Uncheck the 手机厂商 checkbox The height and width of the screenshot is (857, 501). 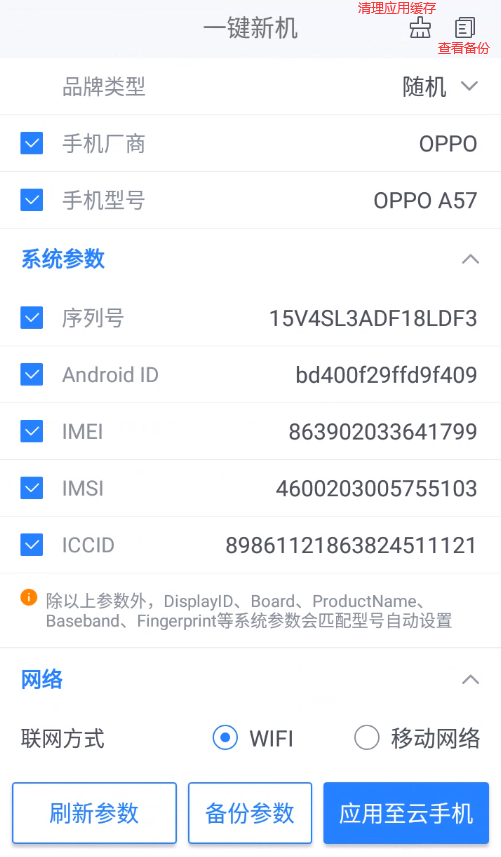pyautogui.click(x=32, y=143)
